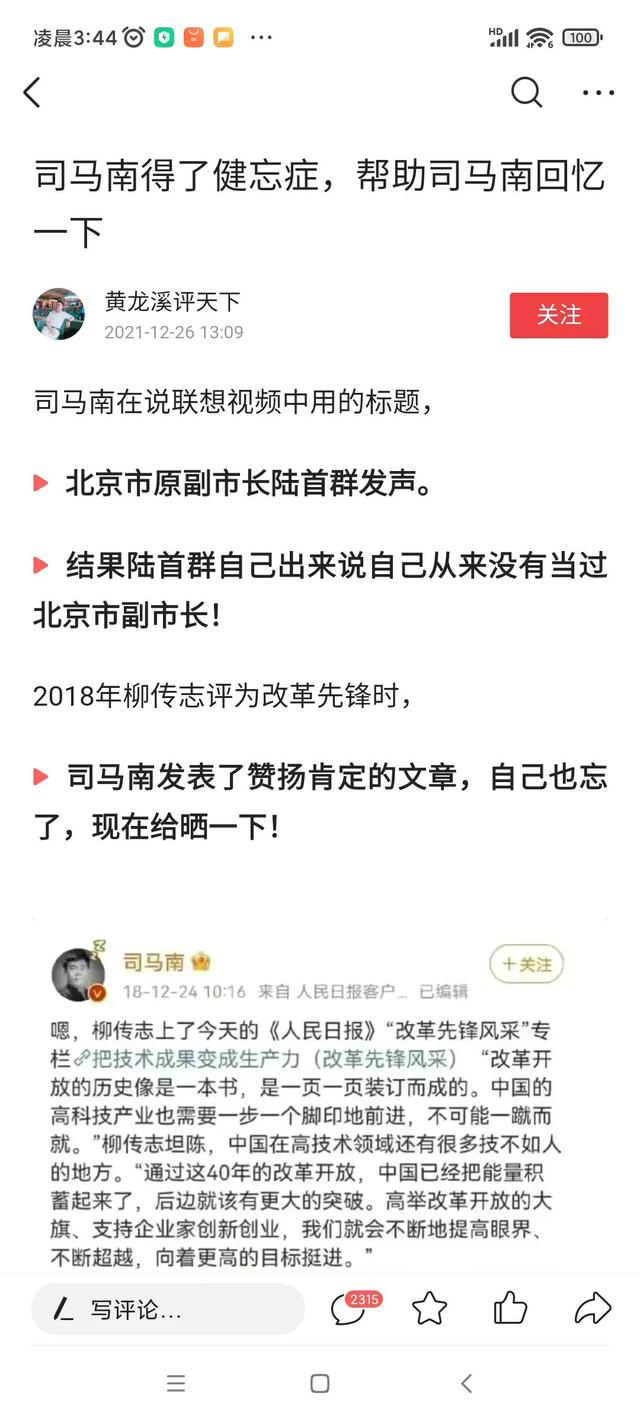Like the article with thumbs-up icon
Image resolution: width=640 pixels, height=1422 pixels.
tap(510, 1308)
